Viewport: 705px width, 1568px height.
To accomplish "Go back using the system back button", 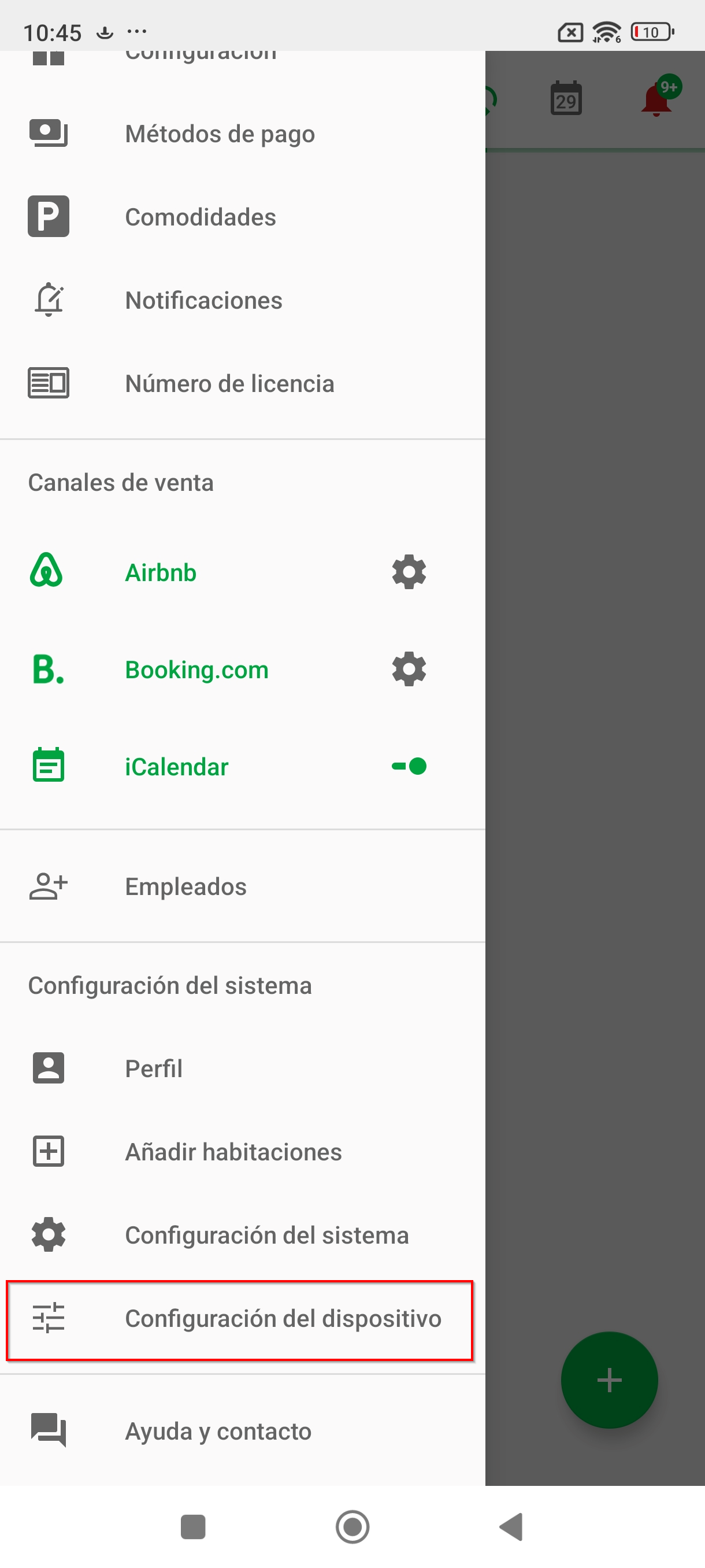I will click(511, 1526).
